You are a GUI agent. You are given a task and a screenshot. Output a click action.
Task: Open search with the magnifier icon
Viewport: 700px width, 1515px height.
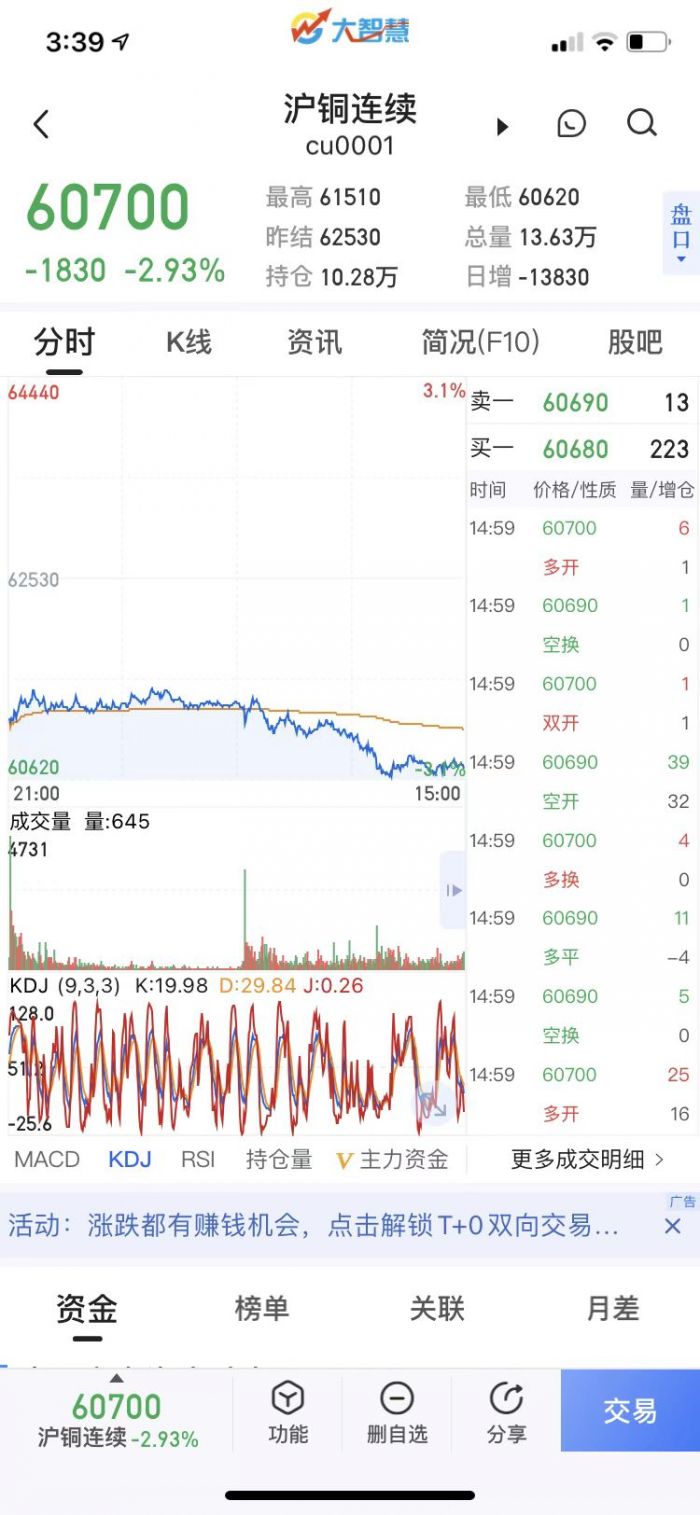(x=642, y=123)
